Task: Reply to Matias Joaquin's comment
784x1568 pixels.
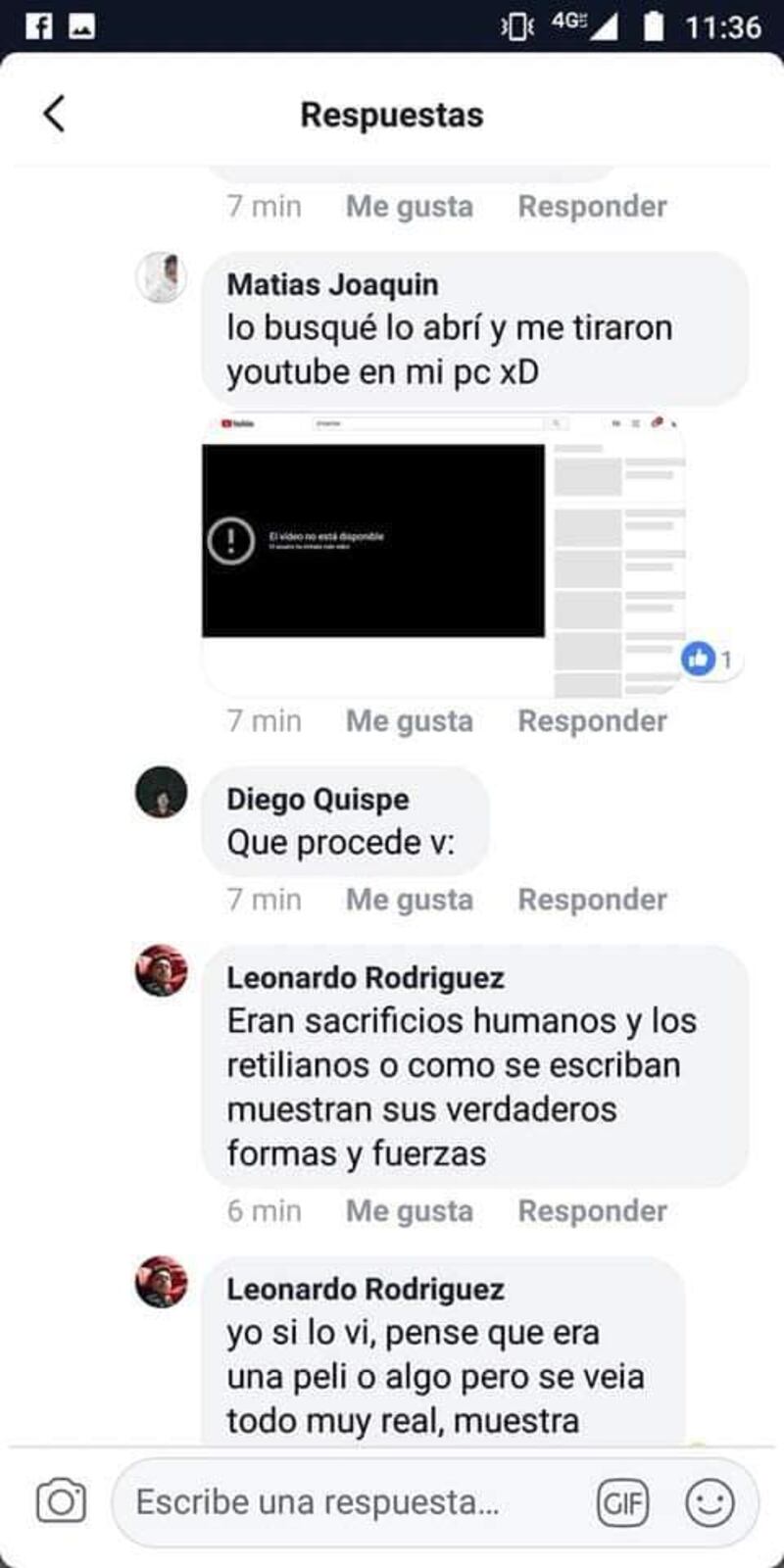Action: [x=592, y=721]
